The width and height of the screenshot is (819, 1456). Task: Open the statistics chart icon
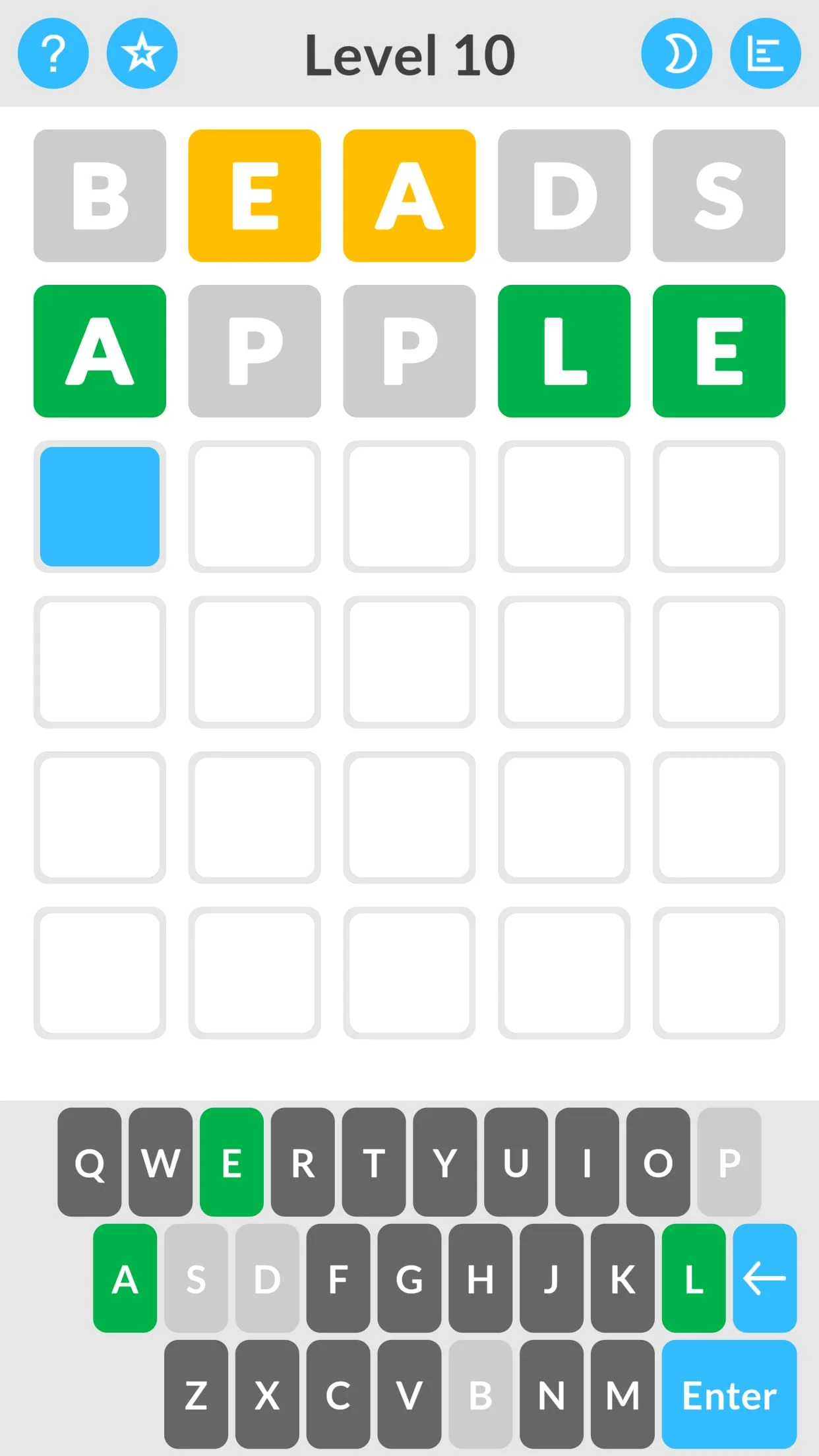point(765,53)
